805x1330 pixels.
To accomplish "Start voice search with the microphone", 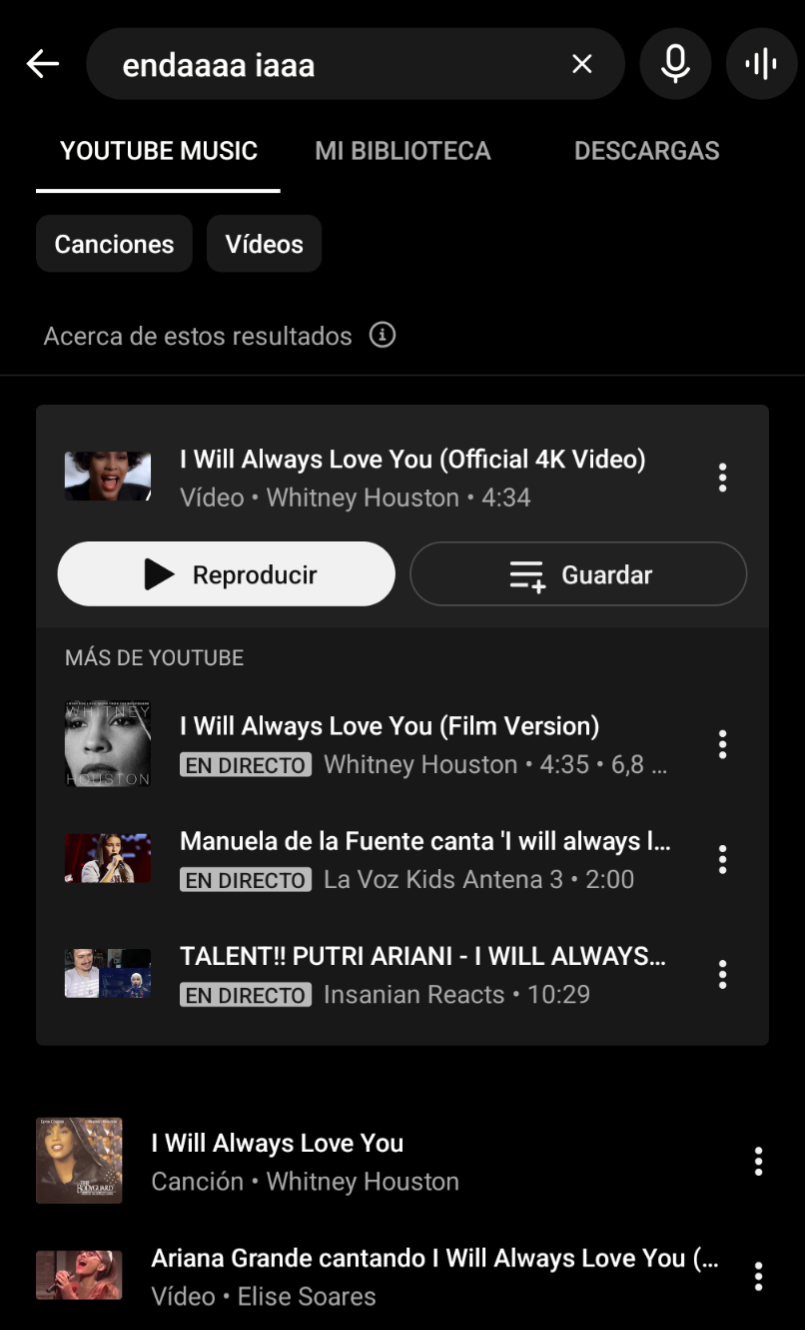I will point(675,65).
